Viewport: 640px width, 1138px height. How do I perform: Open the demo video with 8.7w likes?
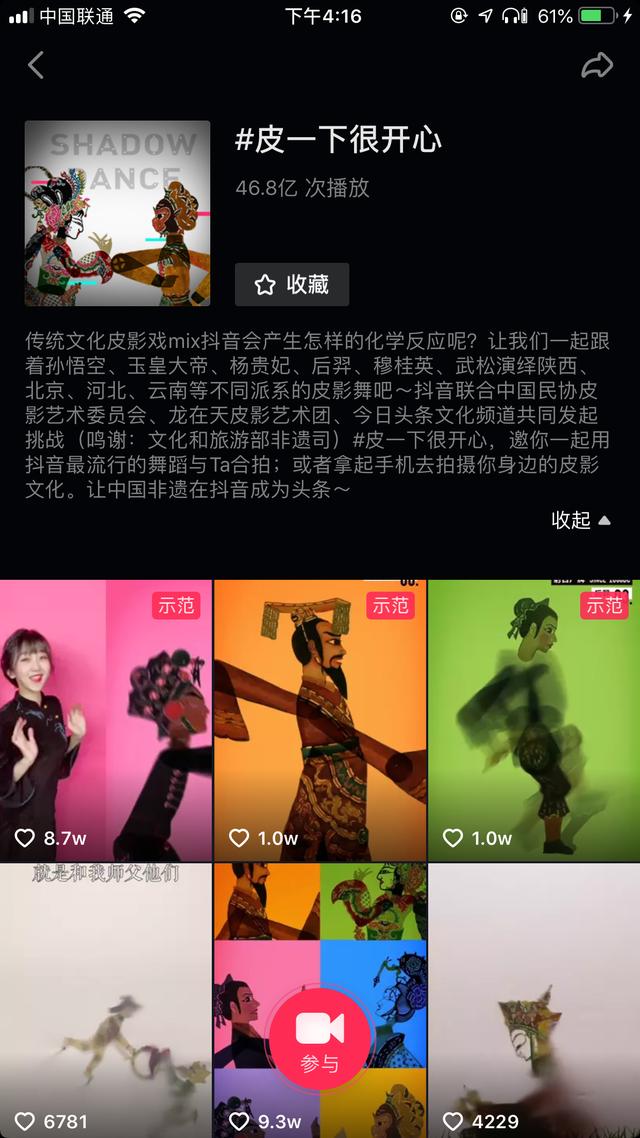106,720
